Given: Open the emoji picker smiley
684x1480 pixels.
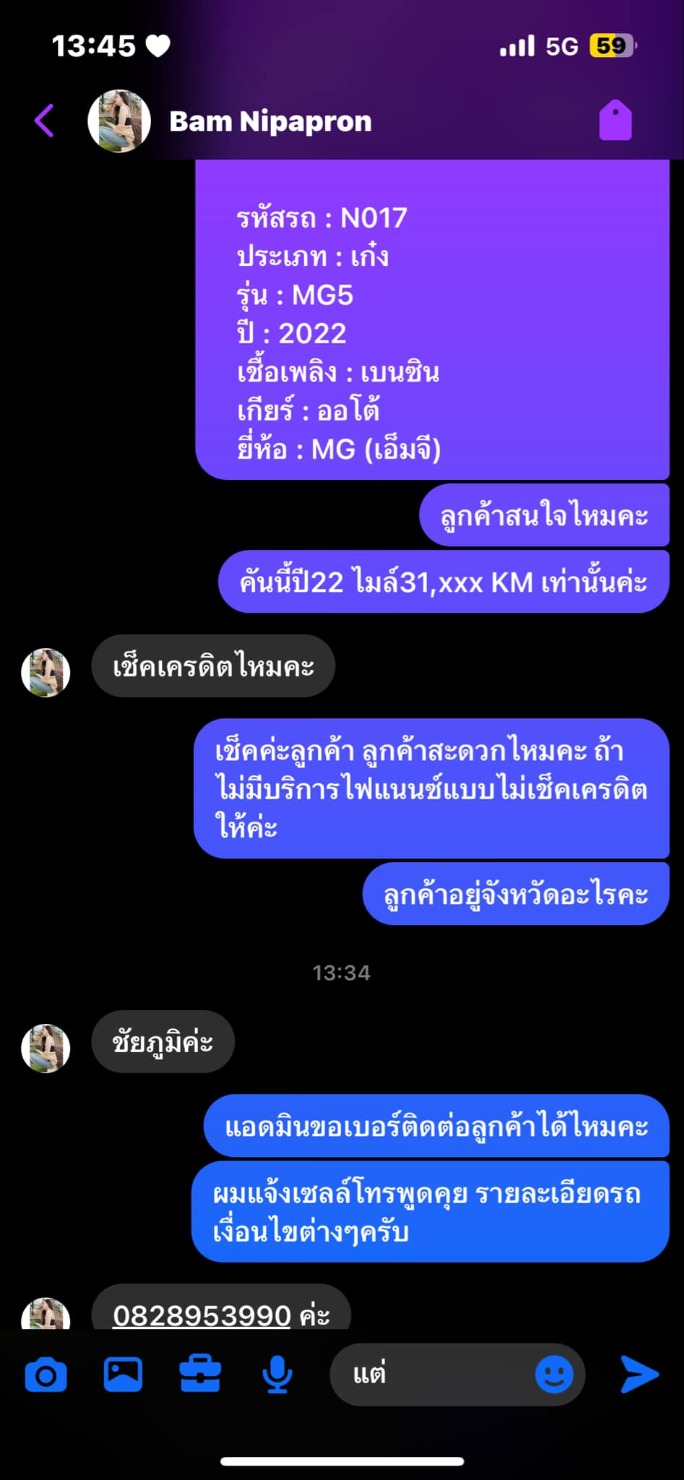Looking at the screenshot, I should pos(554,1375).
